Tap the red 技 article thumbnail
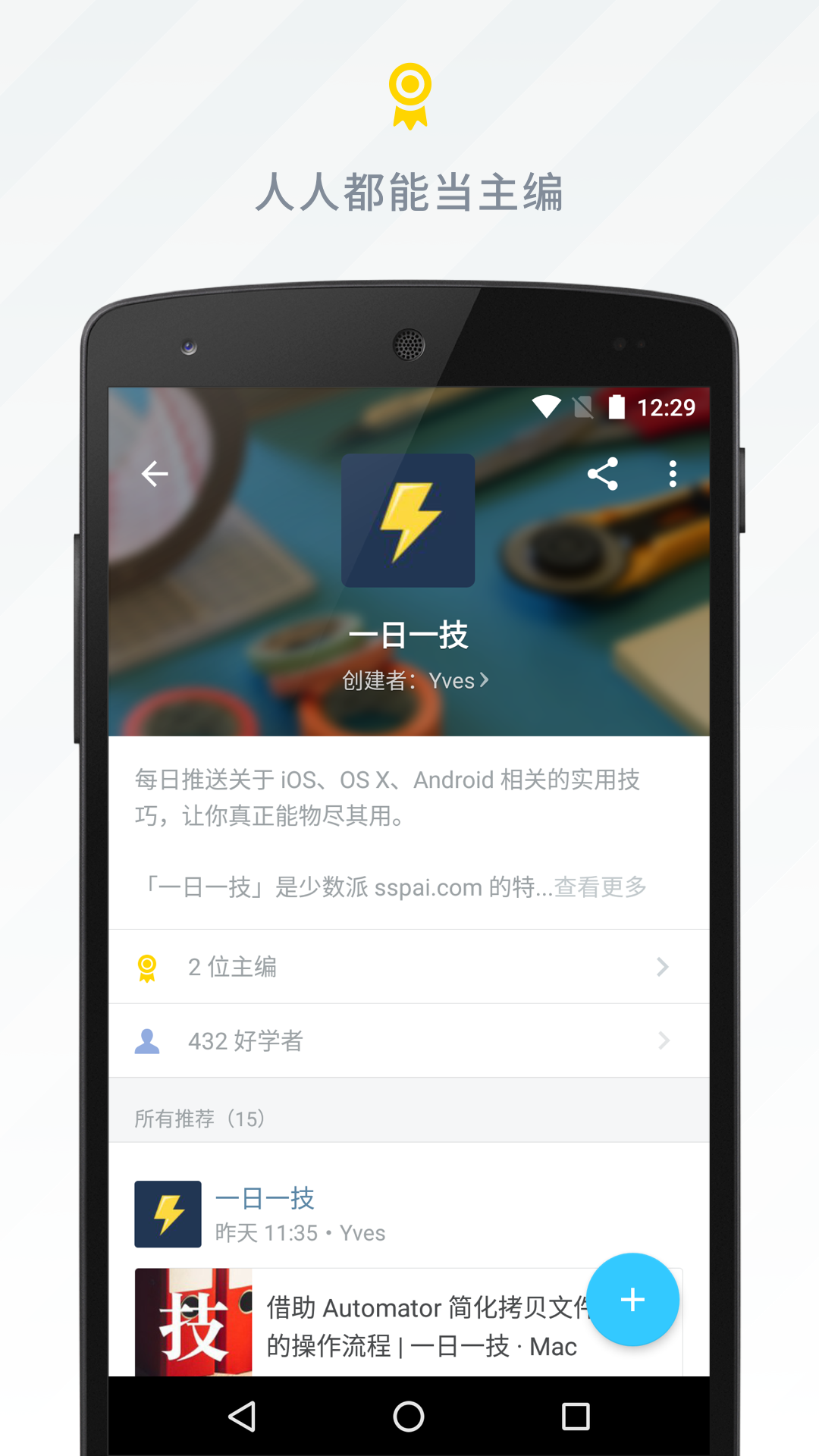 click(193, 1322)
